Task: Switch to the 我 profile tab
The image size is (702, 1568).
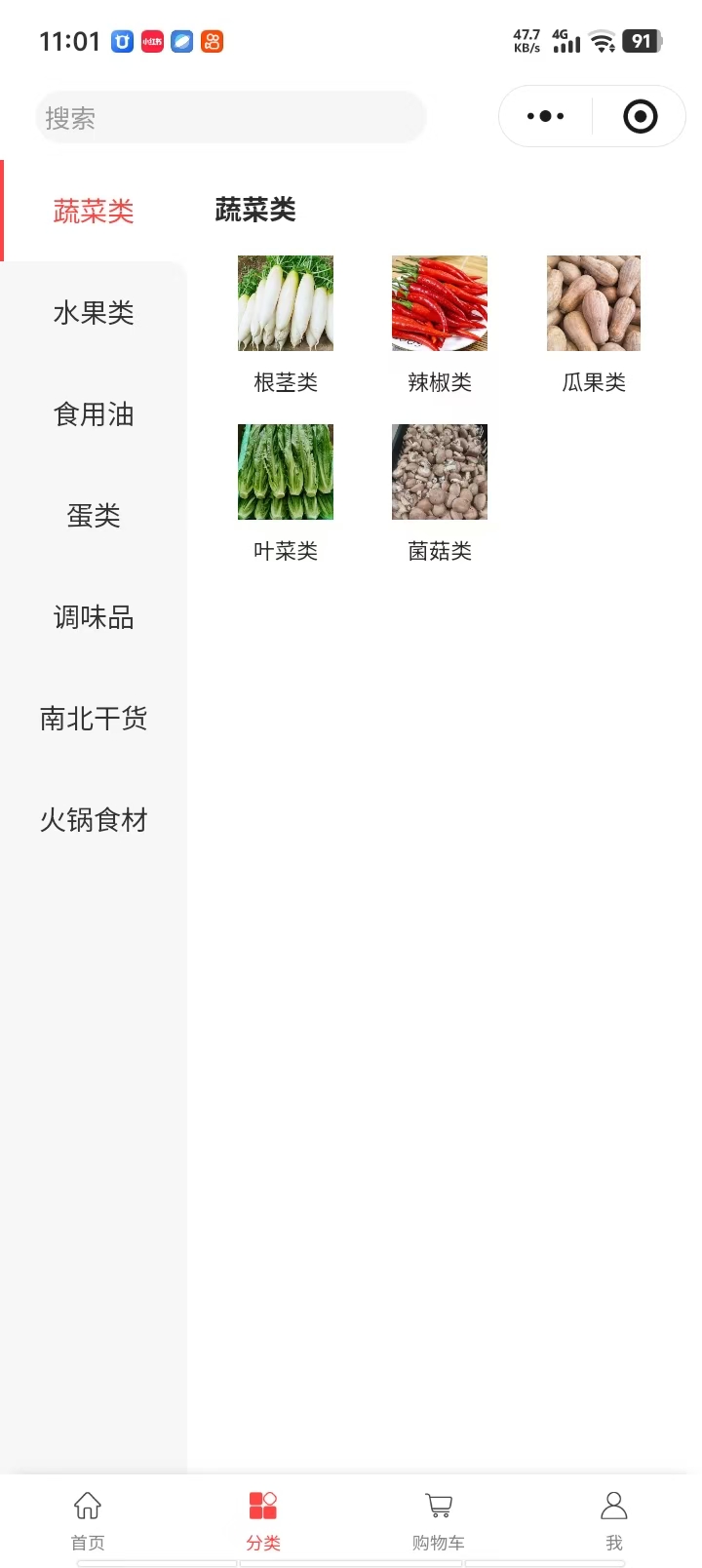Action: [614, 1519]
